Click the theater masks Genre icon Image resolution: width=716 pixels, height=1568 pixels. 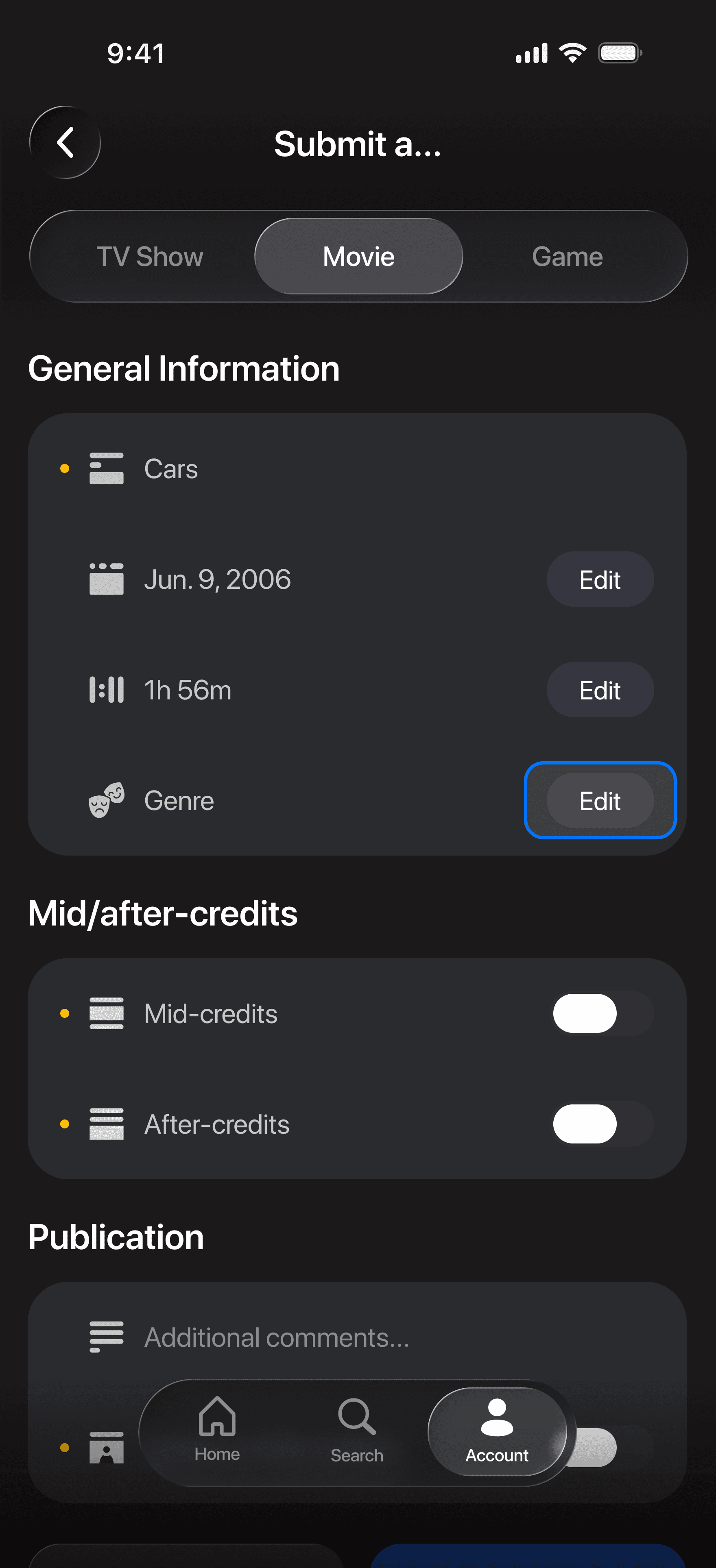tap(106, 800)
